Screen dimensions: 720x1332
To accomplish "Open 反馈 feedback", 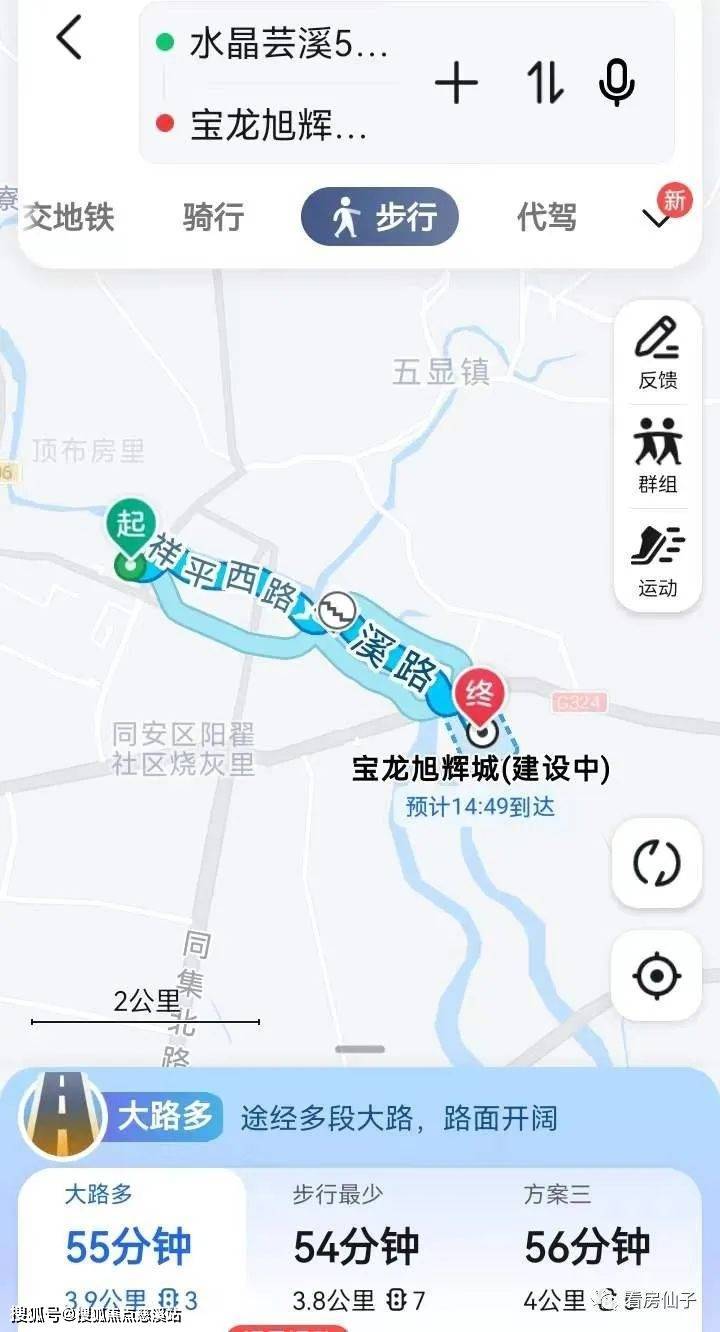I will (x=658, y=352).
